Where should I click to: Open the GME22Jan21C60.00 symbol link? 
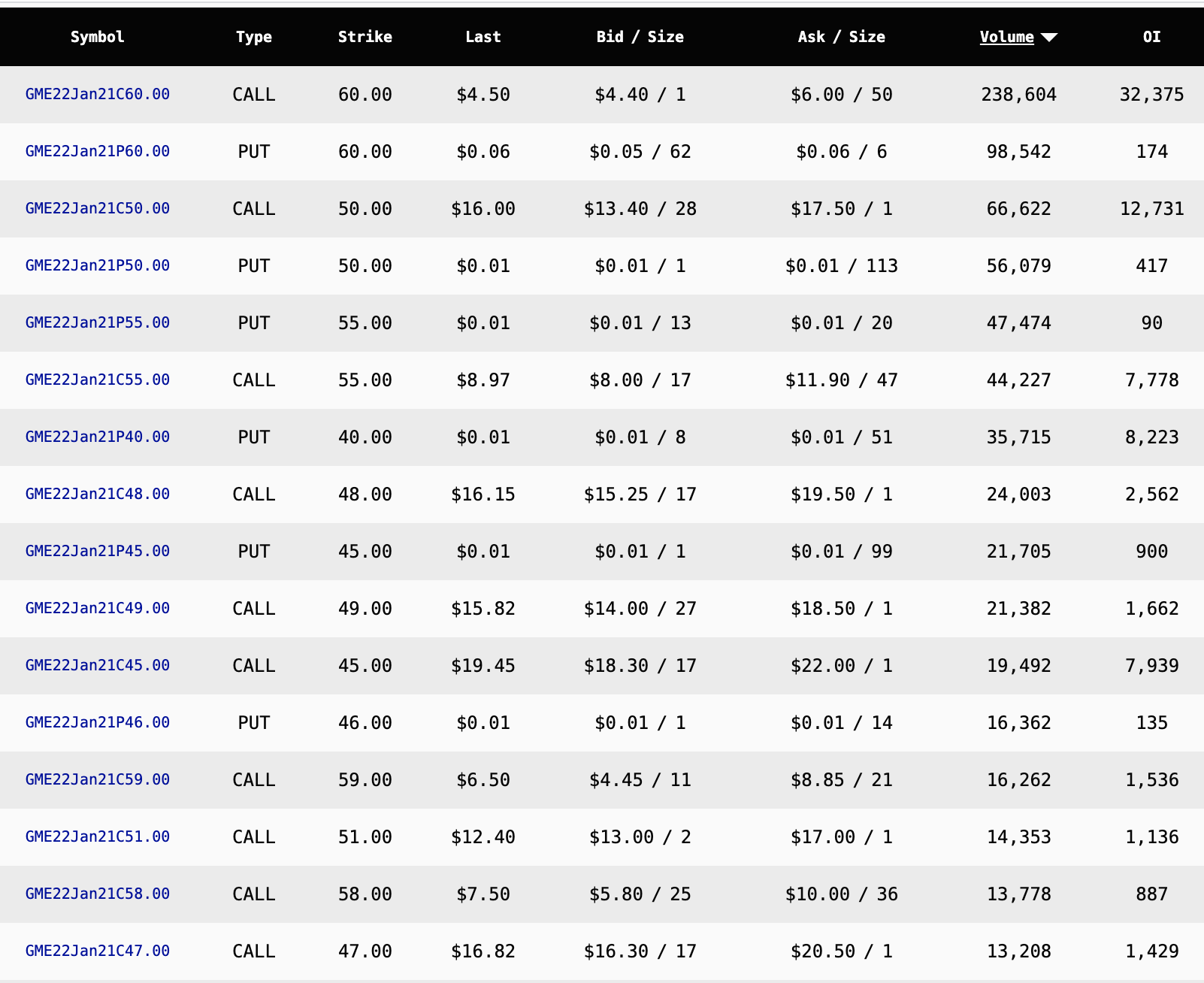[x=98, y=94]
